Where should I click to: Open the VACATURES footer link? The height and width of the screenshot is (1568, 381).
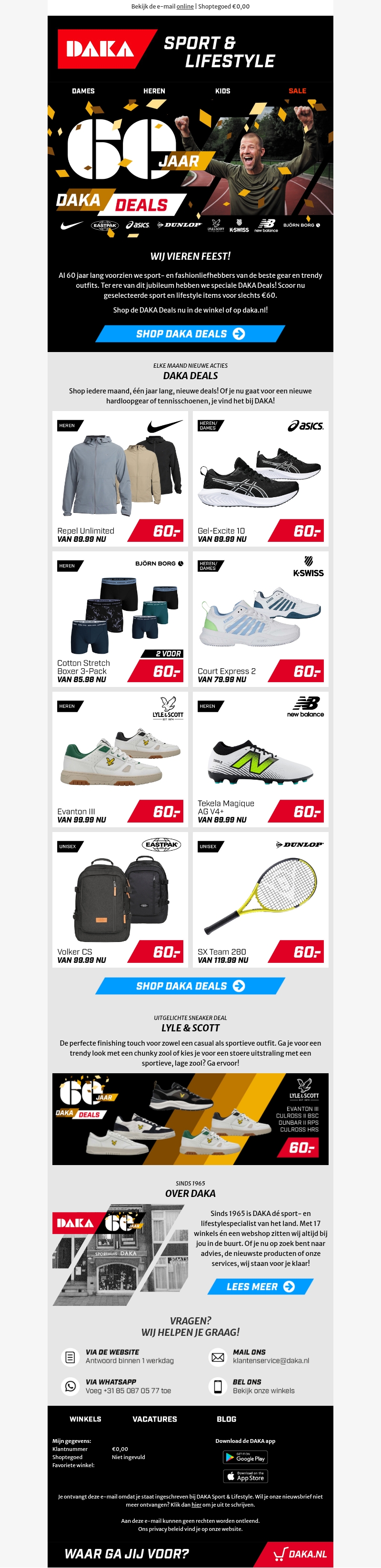pos(155,1419)
